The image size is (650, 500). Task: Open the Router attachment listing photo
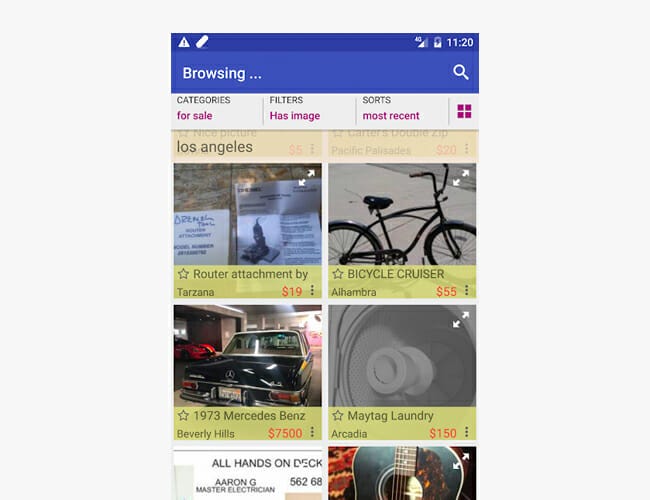coord(247,214)
